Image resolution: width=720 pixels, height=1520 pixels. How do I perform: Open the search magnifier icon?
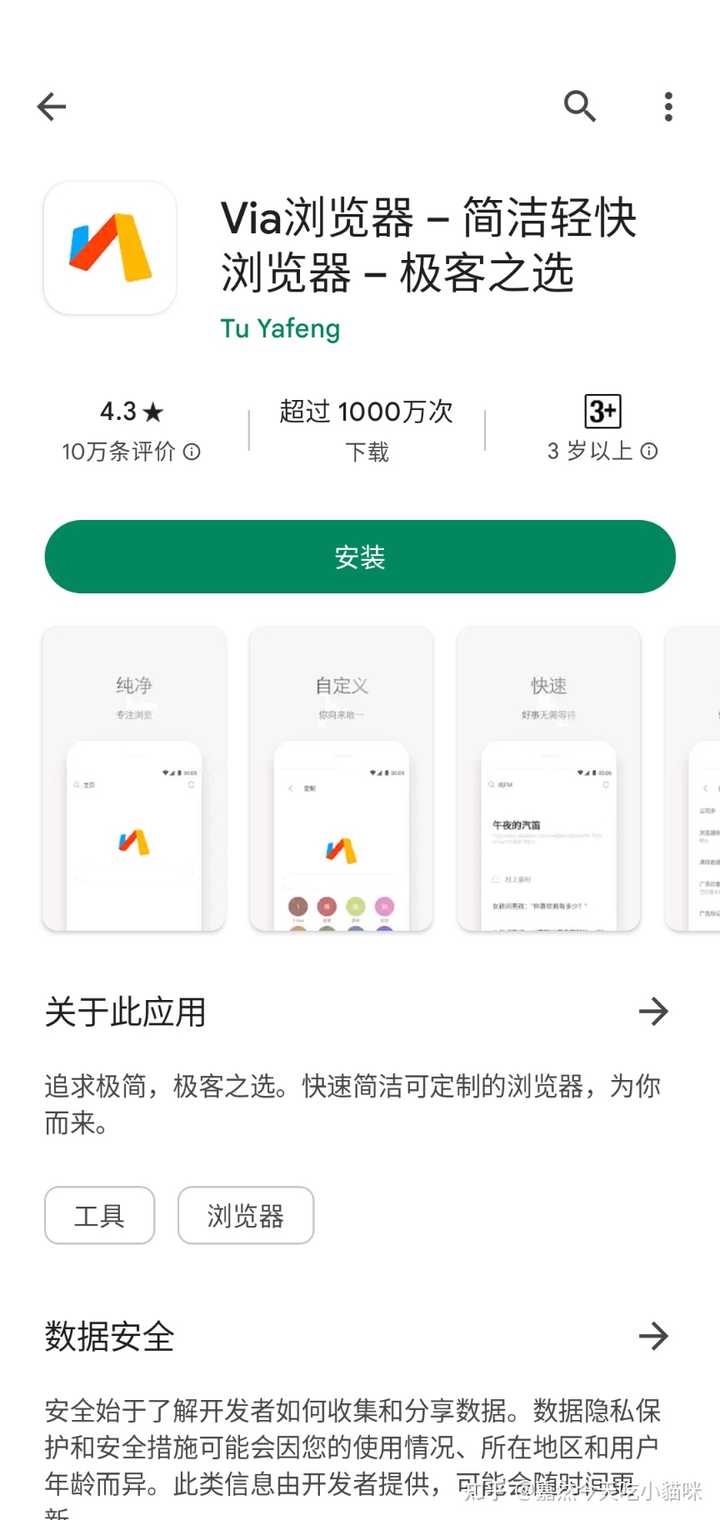click(580, 106)
